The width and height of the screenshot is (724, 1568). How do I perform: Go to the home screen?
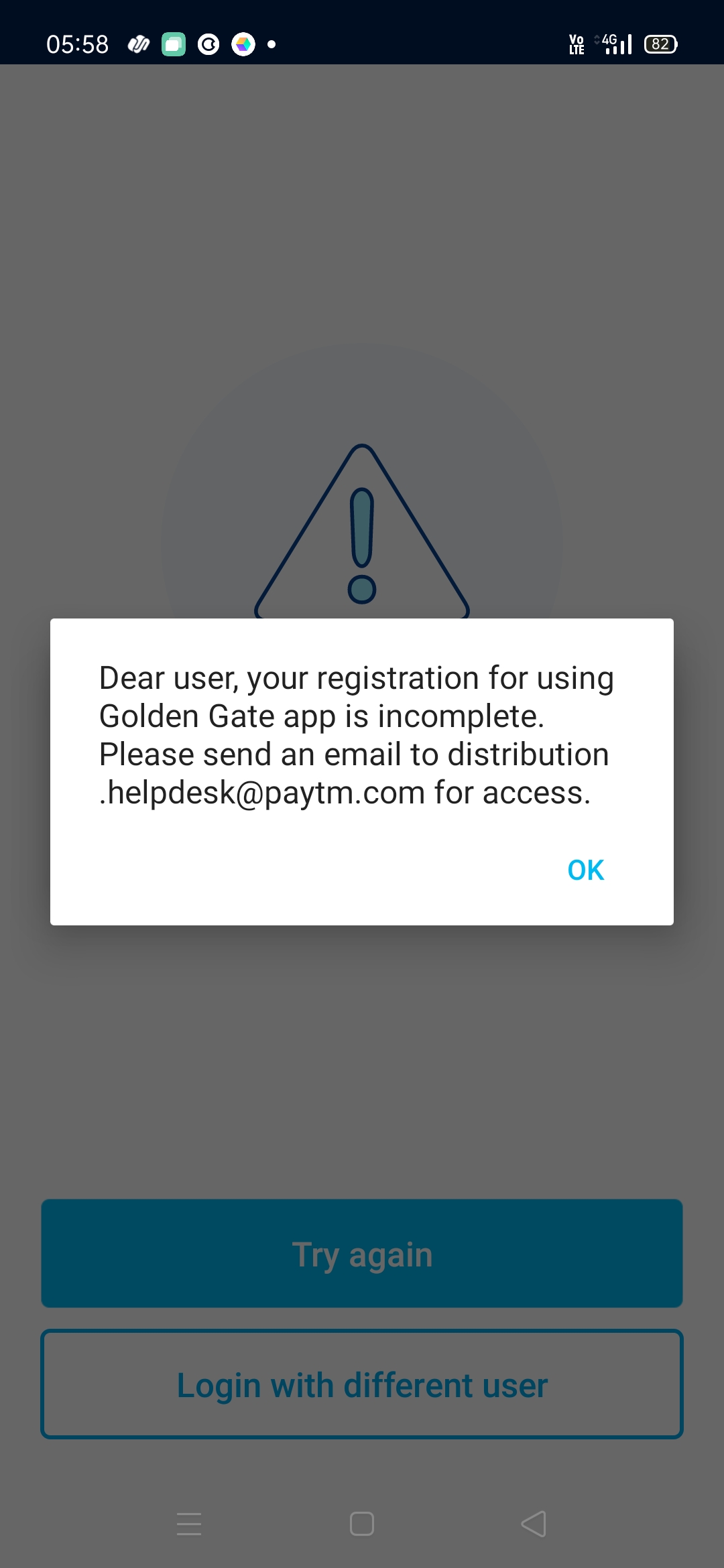(x=362, y=1524)
